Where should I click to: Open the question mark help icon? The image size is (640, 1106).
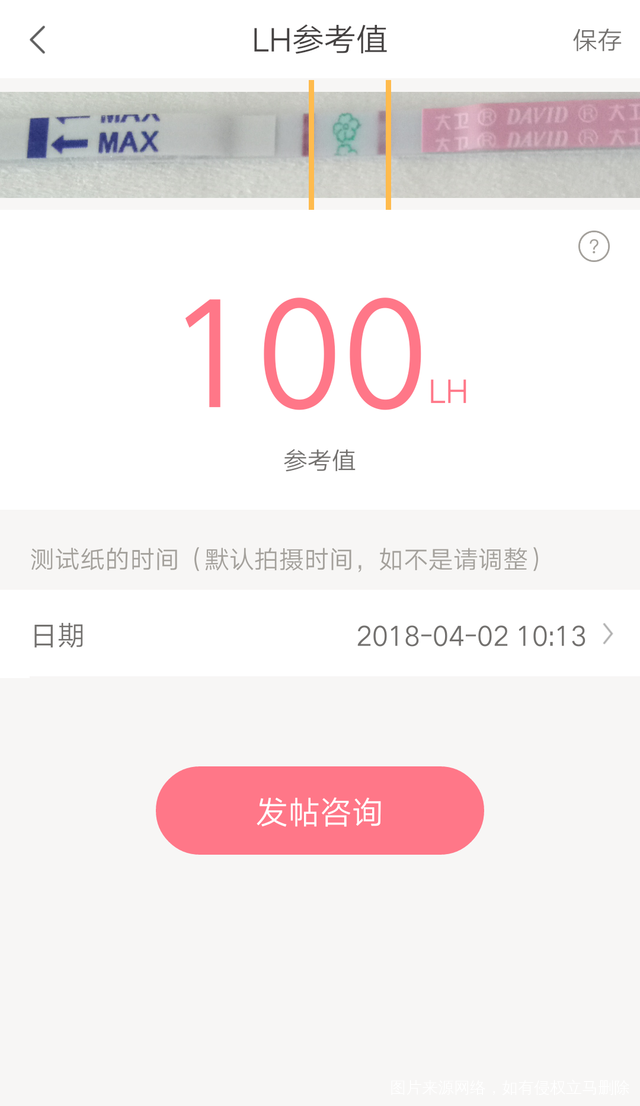coord(594,246)
